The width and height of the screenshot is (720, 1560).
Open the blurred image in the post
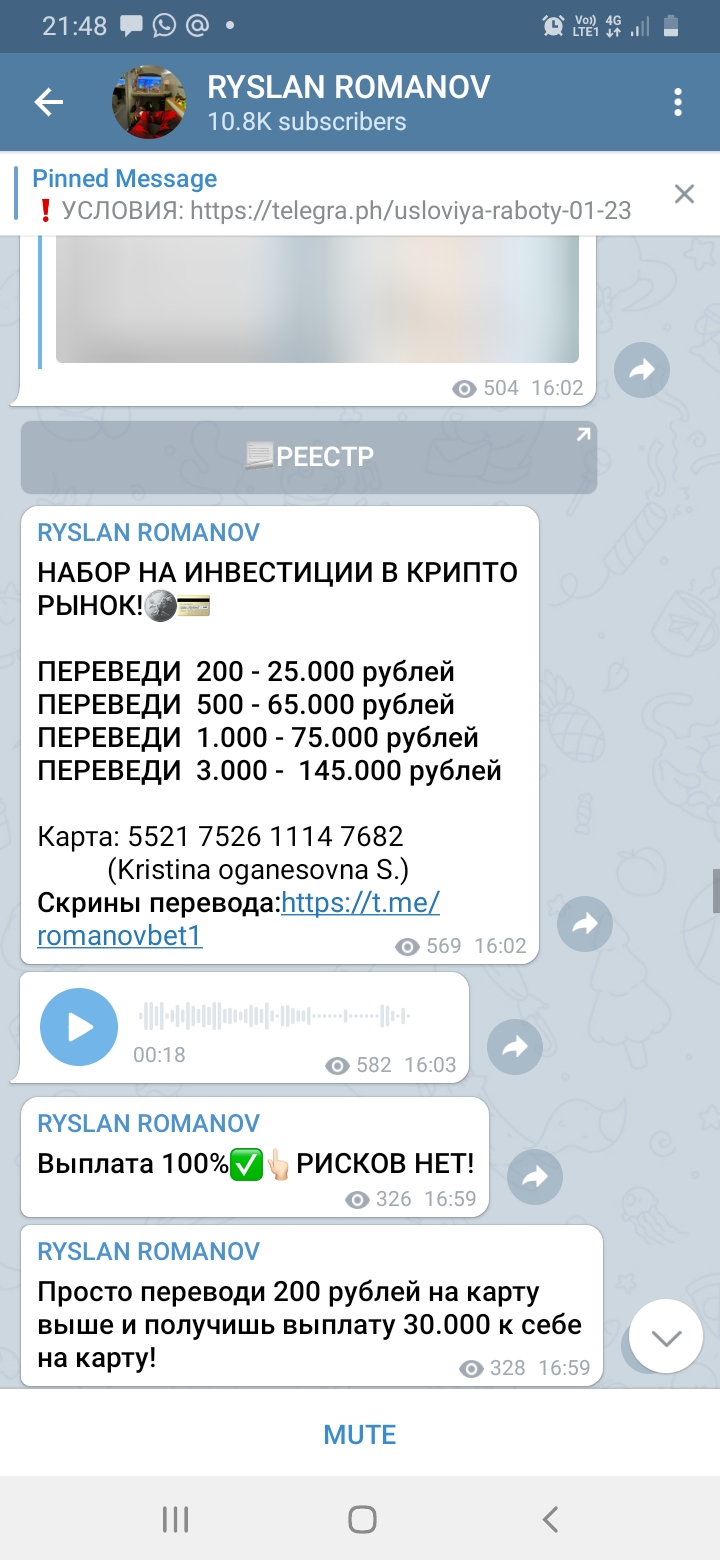click(317, 299)
